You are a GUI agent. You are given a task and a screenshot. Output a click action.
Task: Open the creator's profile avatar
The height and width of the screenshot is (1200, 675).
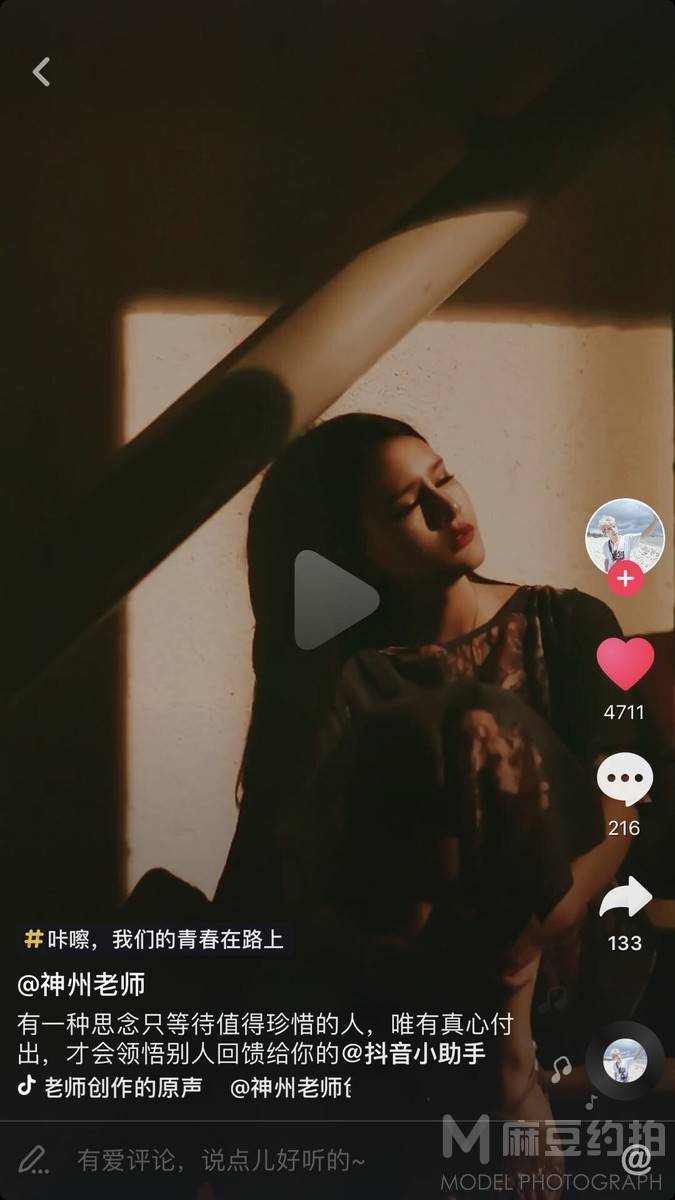(x=625, y=536)
